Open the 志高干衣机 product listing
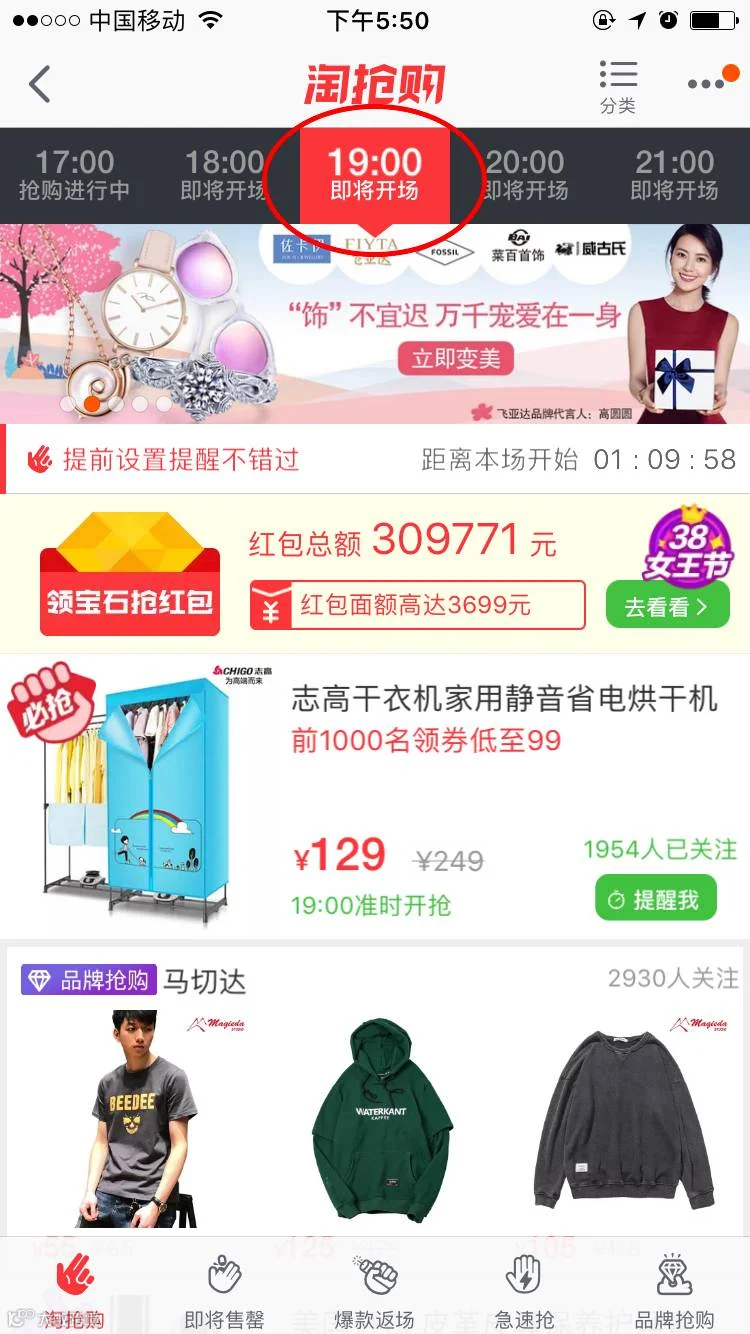The width and height of the screenshot is (750, 1334). coord(375,796)
